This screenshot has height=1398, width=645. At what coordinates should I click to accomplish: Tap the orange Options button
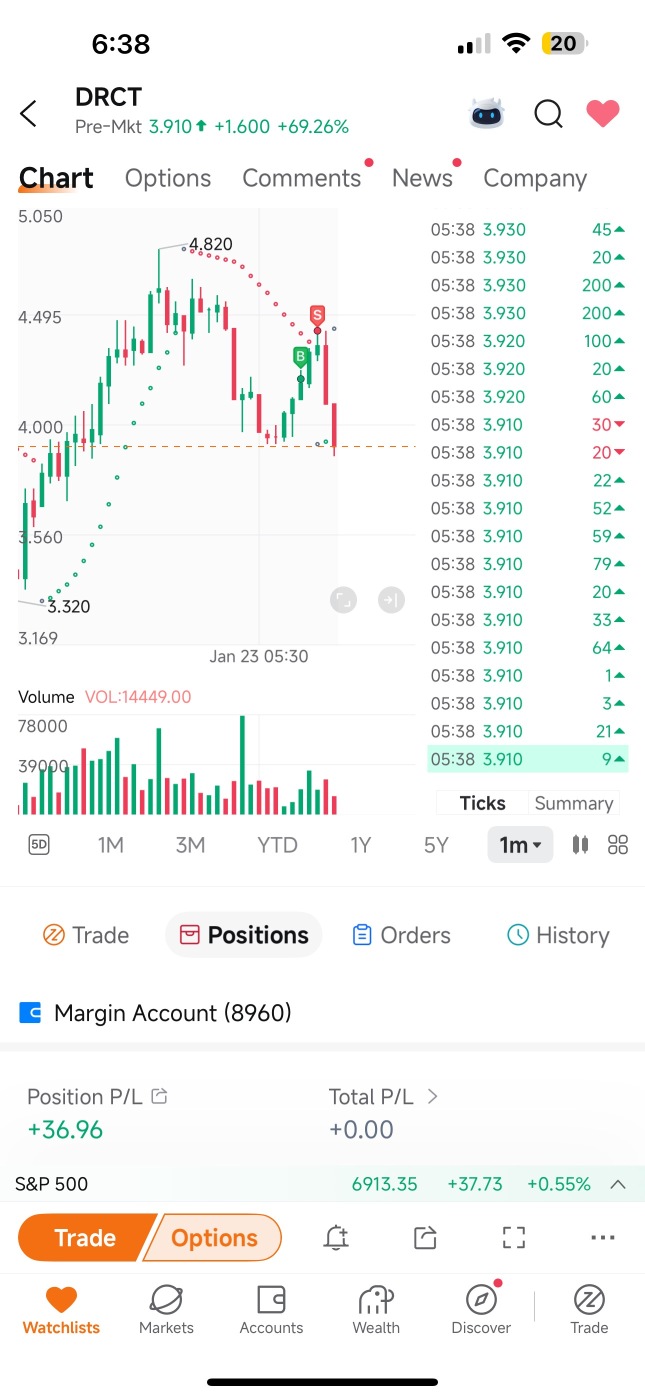[214, 1238]
